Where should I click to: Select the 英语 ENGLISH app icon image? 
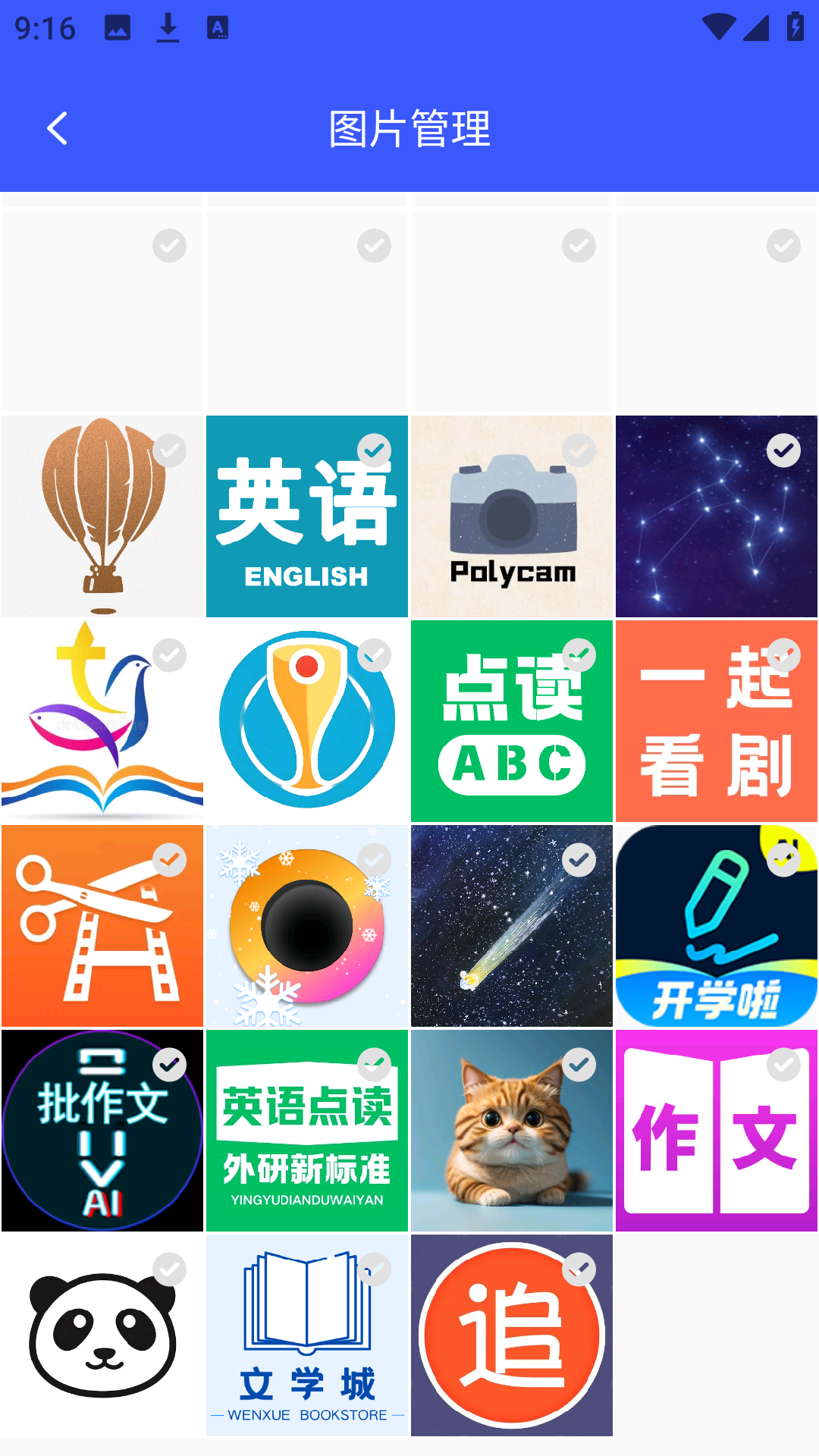(x=306, y=515)
